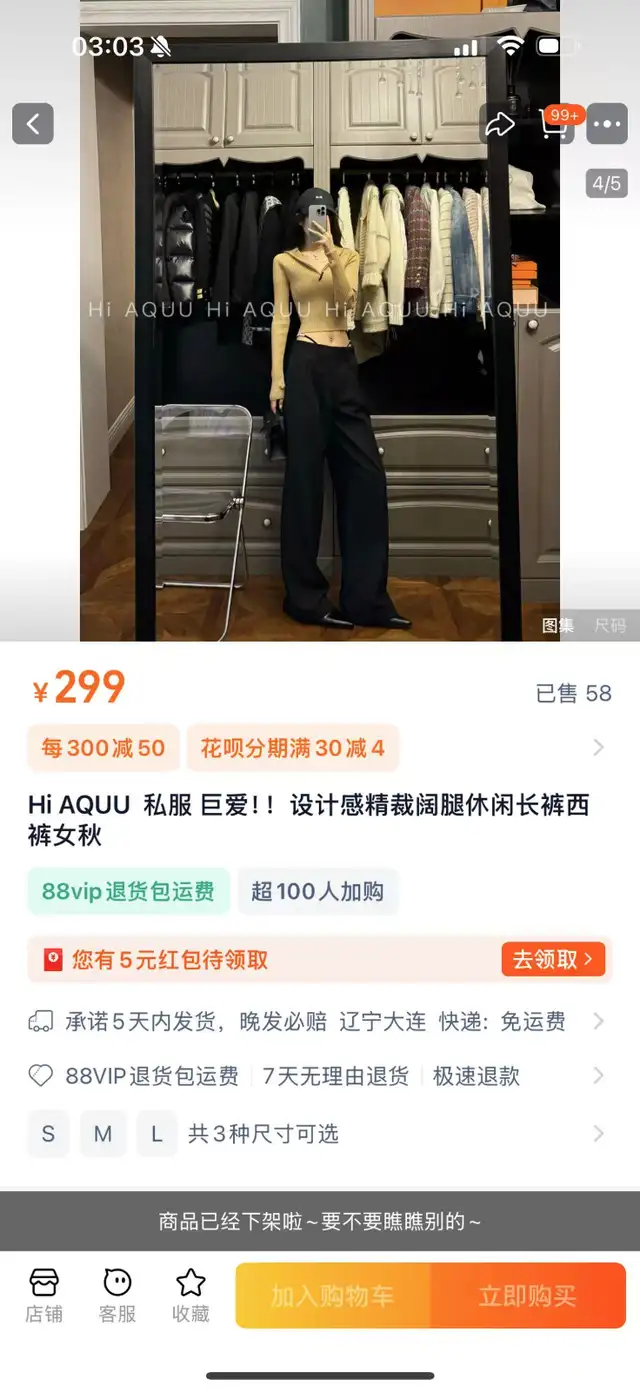The image size is (640, 1391).
Task: Open the shopping cart with 99+ badge
Action: point(555,123)
